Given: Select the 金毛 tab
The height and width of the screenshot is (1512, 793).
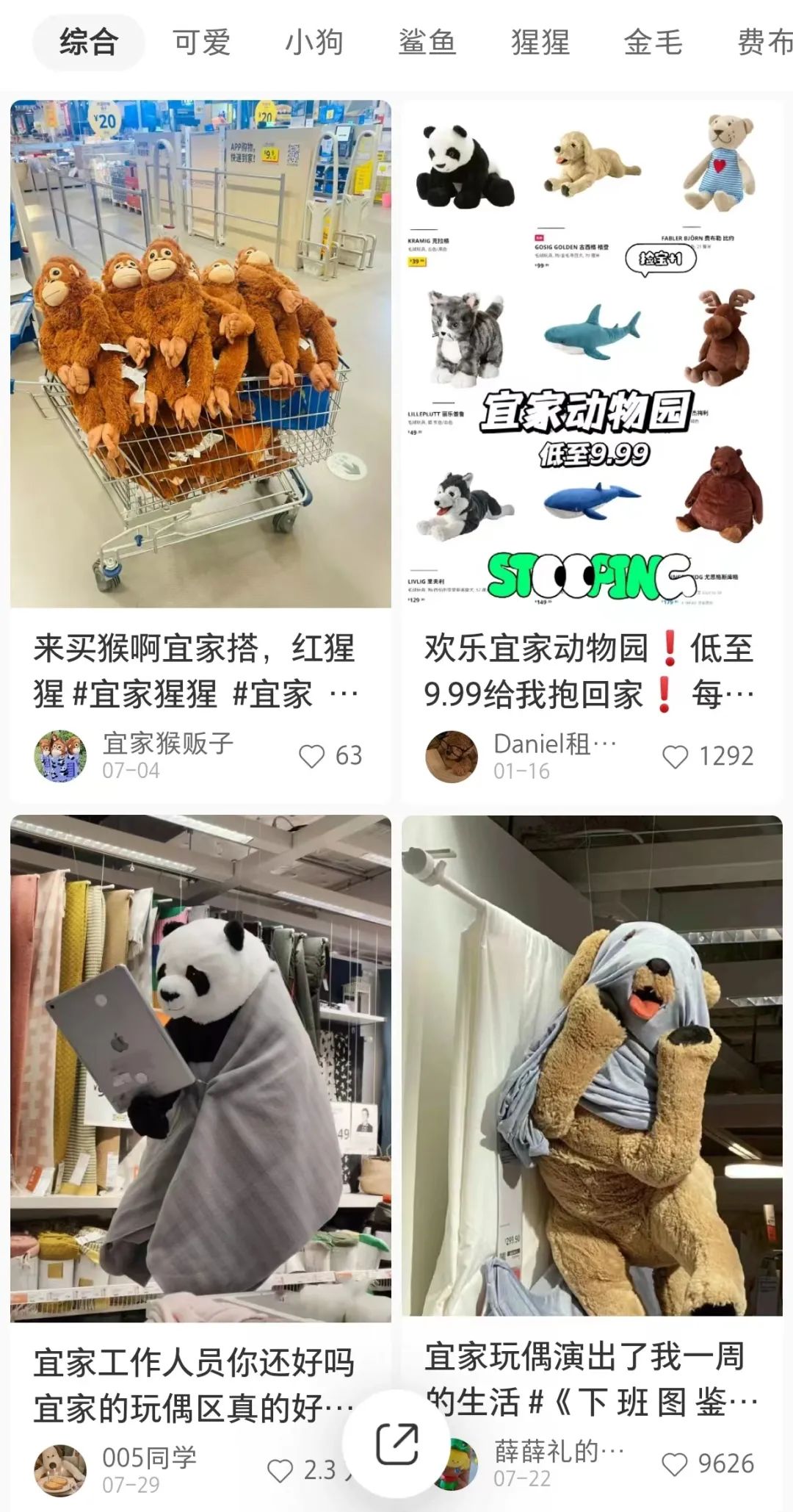Looking at the screenshot, I should (653, 43).
